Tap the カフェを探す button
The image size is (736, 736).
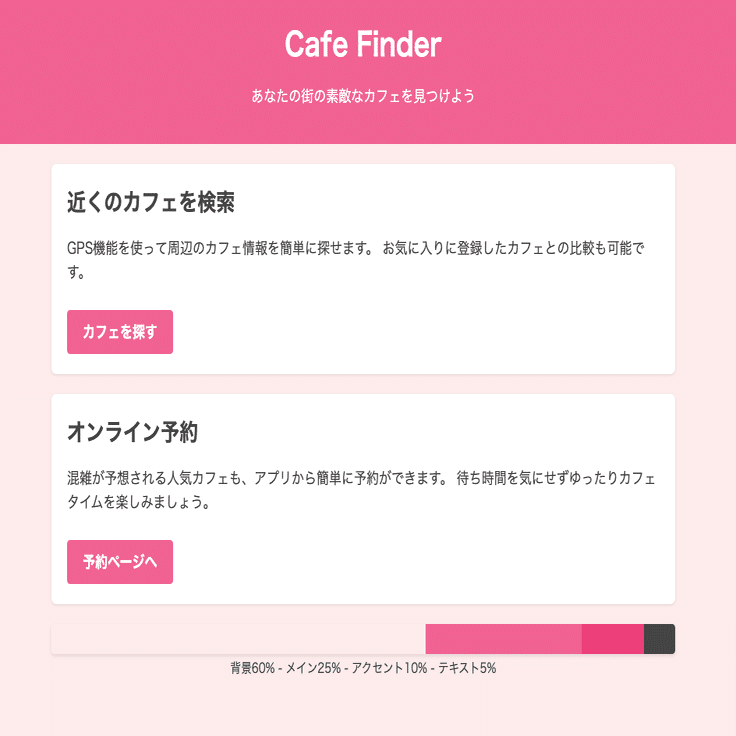click(120, 332)
